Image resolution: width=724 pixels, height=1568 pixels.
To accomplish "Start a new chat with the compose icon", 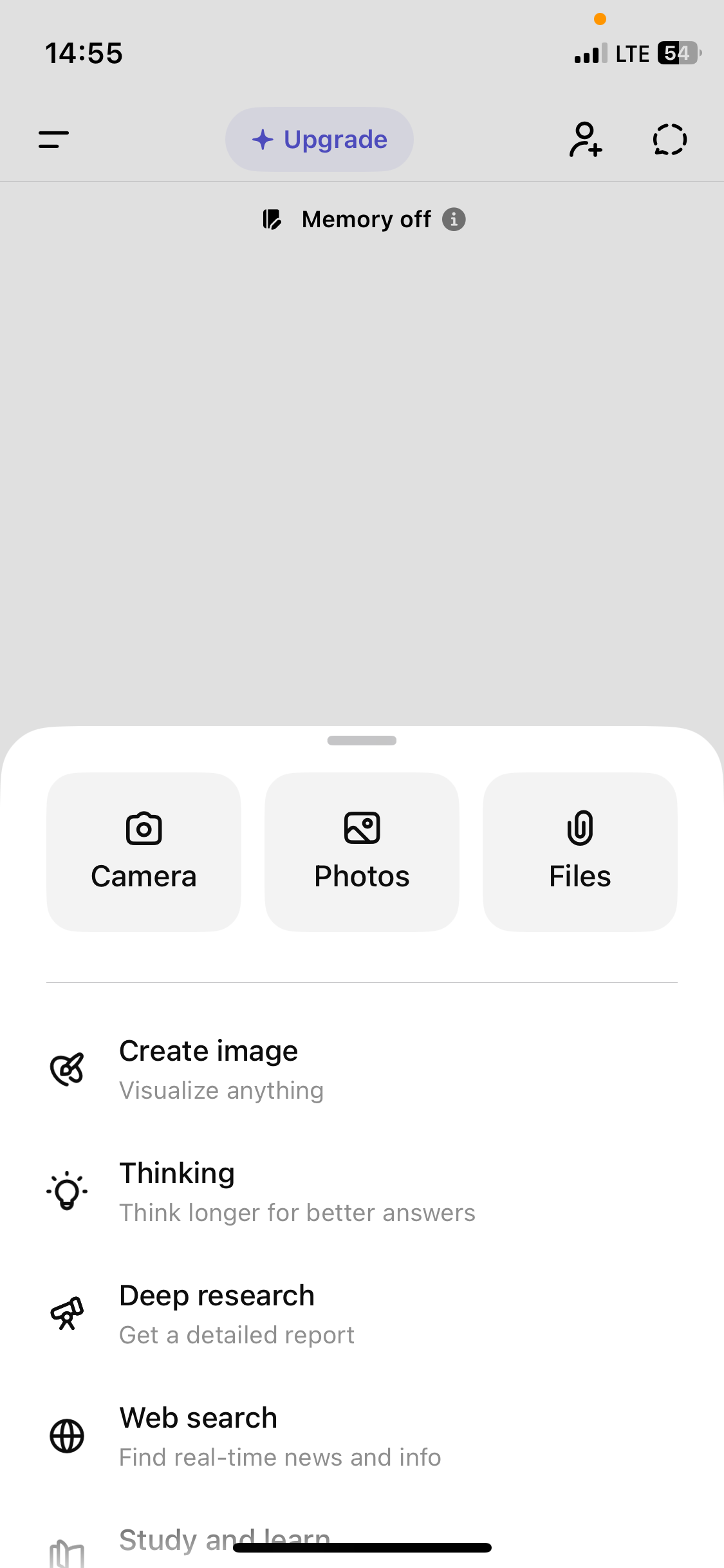I will [x=585, y=139].
